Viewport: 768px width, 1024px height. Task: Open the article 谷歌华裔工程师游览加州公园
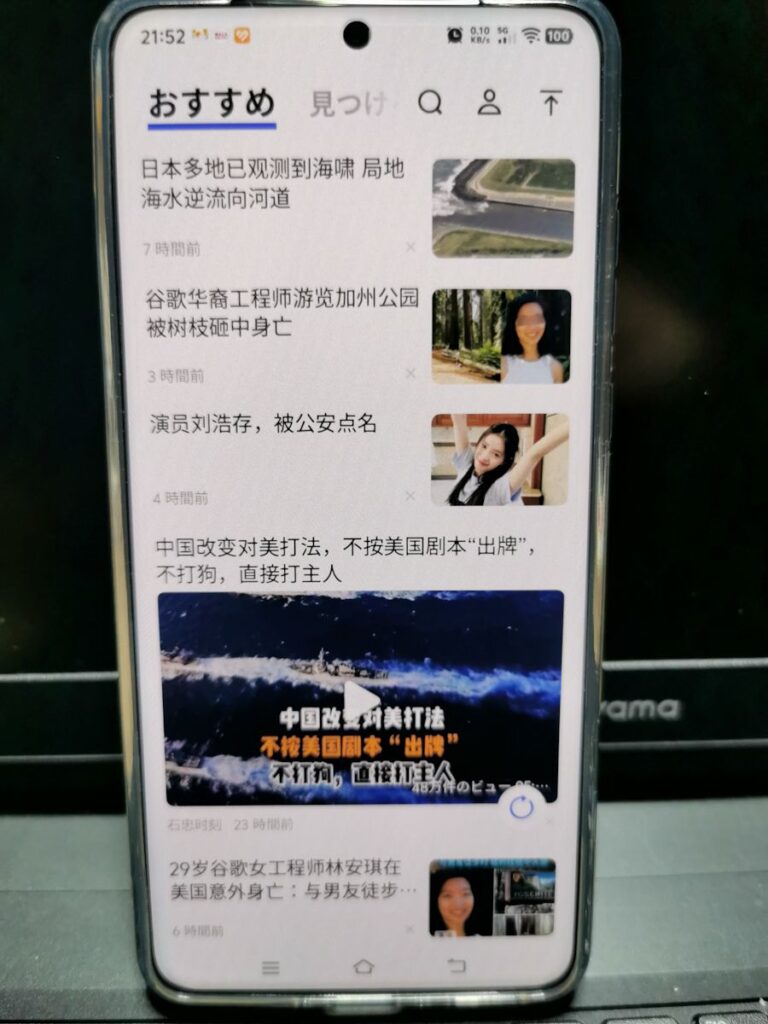pyautogui.click(x=282, y=313)
